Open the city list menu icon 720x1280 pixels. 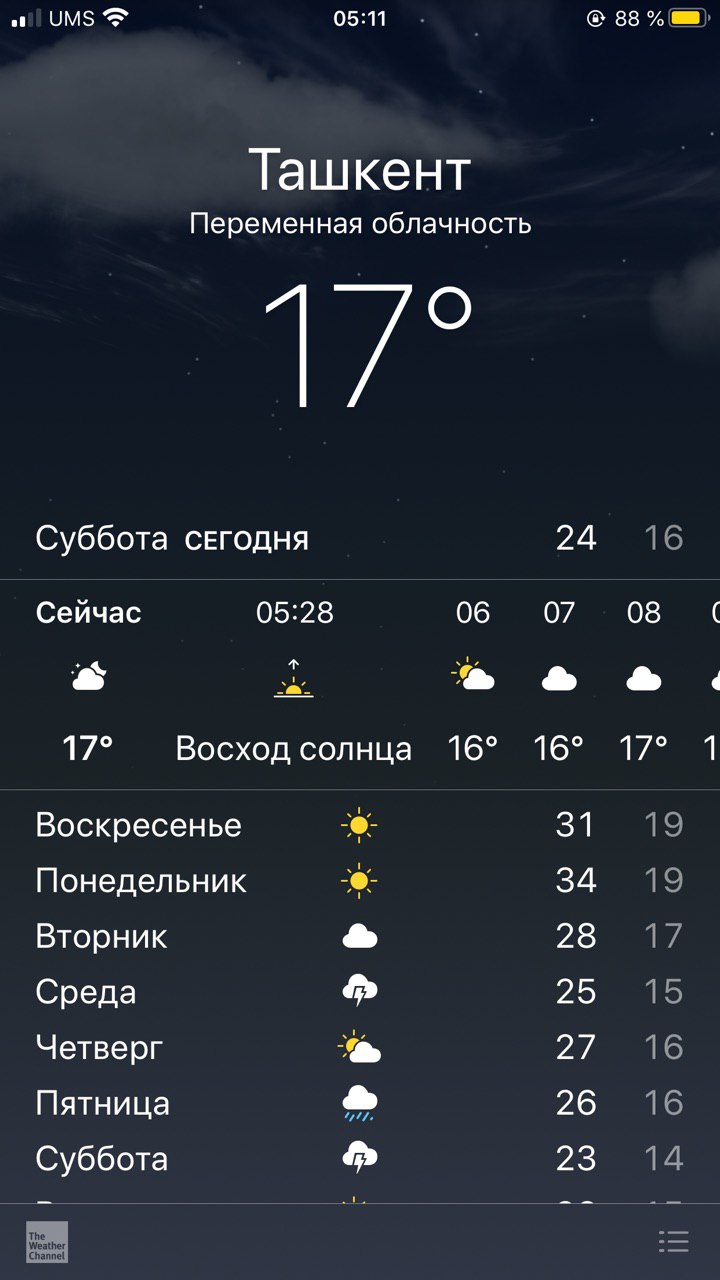(674, 1242)
